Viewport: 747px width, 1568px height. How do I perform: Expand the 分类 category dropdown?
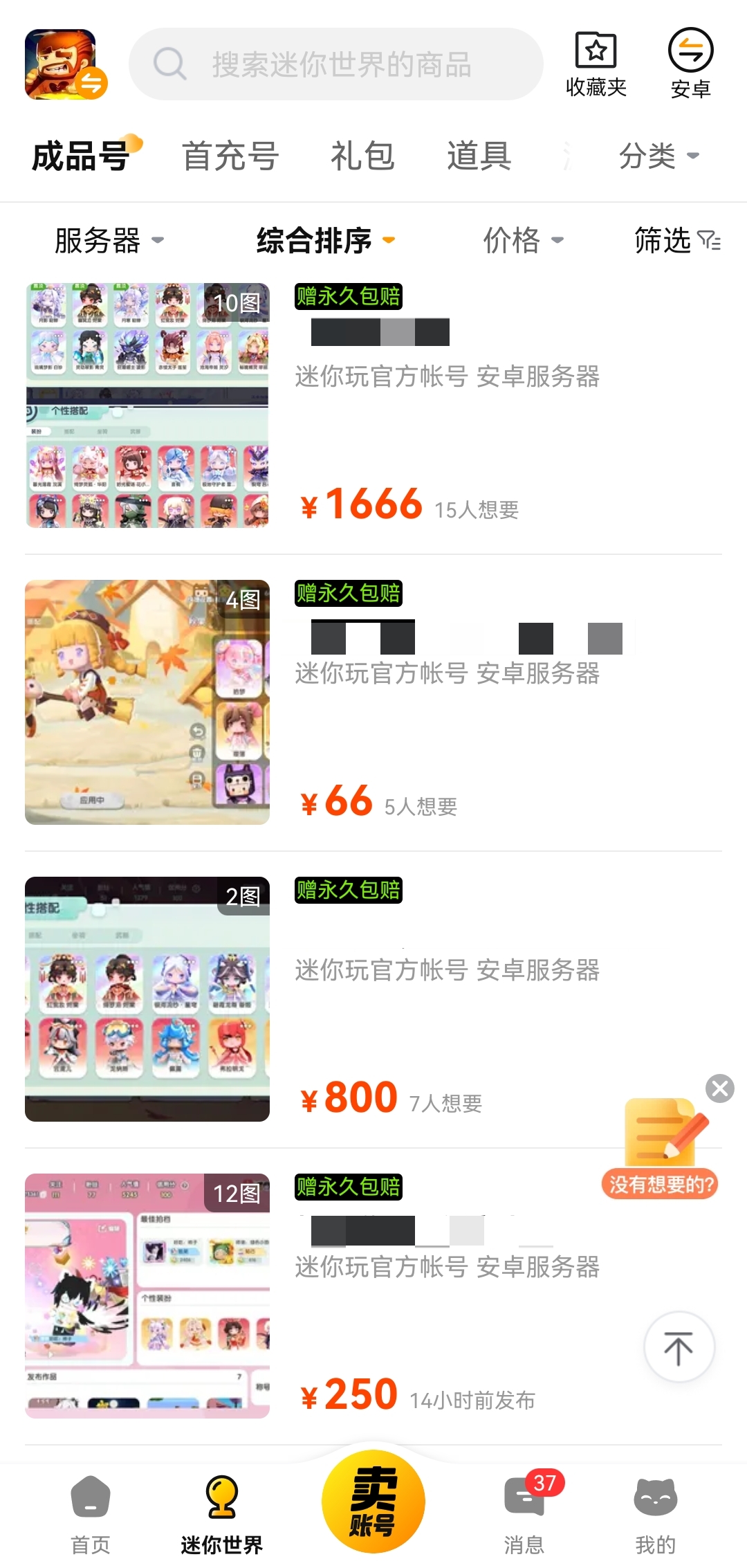click(x=658, y=156)
